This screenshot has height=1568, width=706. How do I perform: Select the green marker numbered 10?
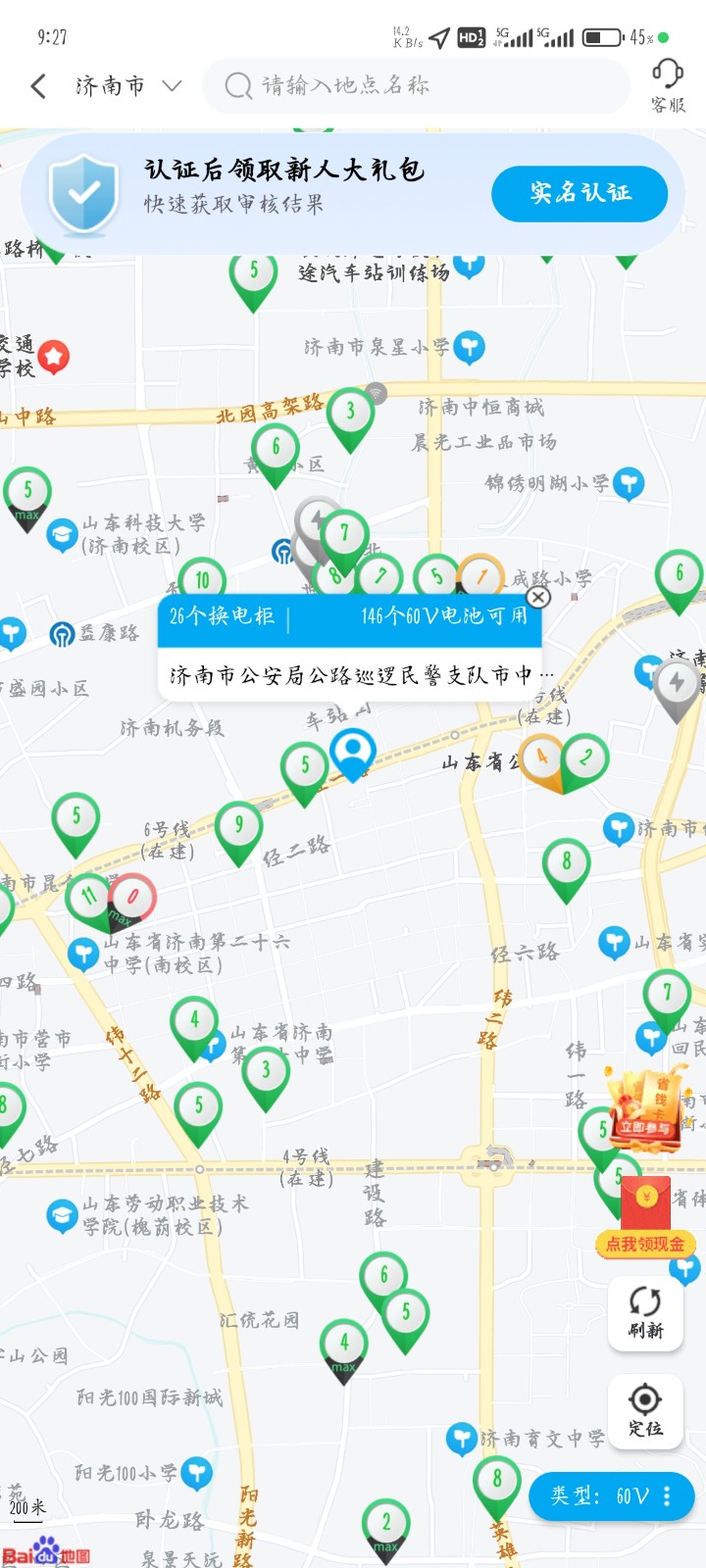(x=202, y=578)
